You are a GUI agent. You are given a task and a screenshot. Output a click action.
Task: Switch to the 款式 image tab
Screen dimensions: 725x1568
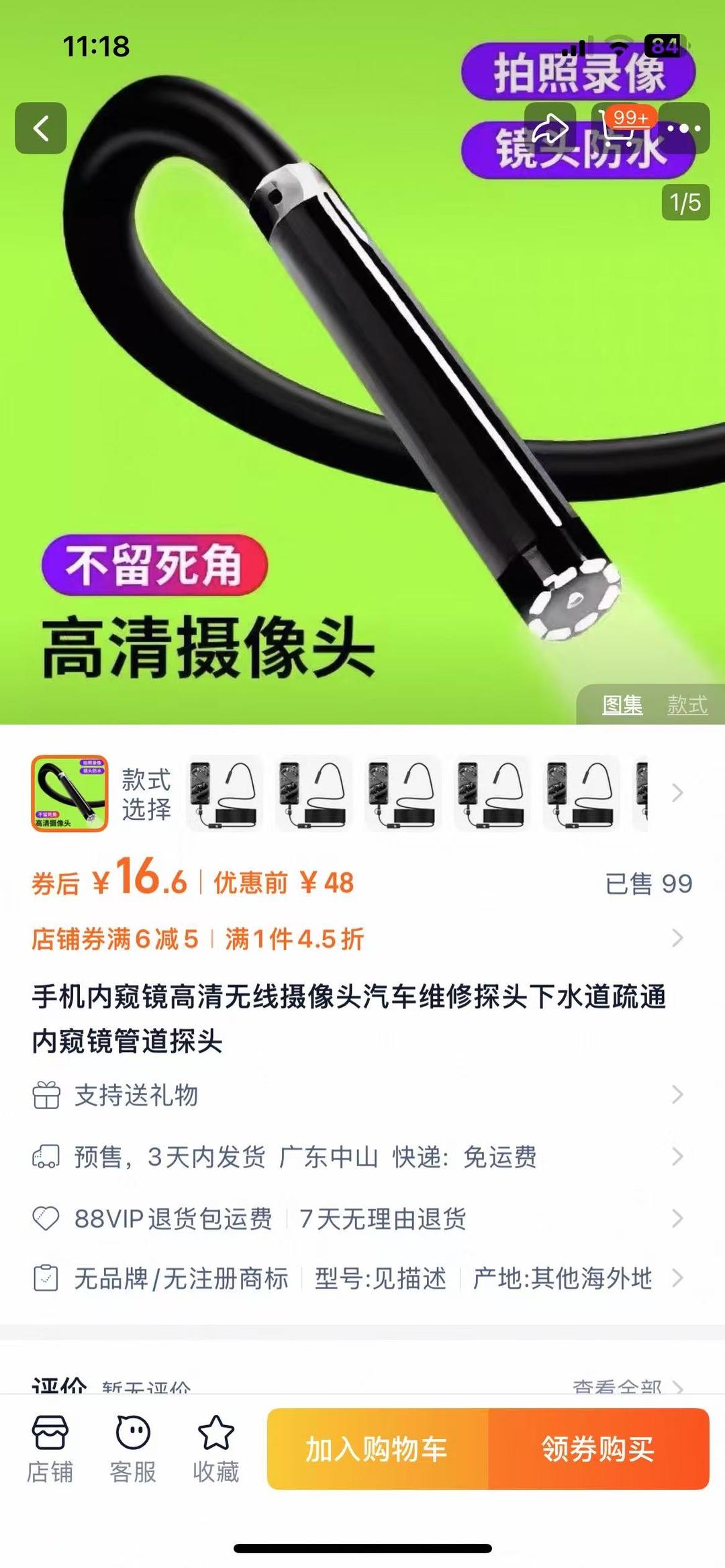[687, 705]
